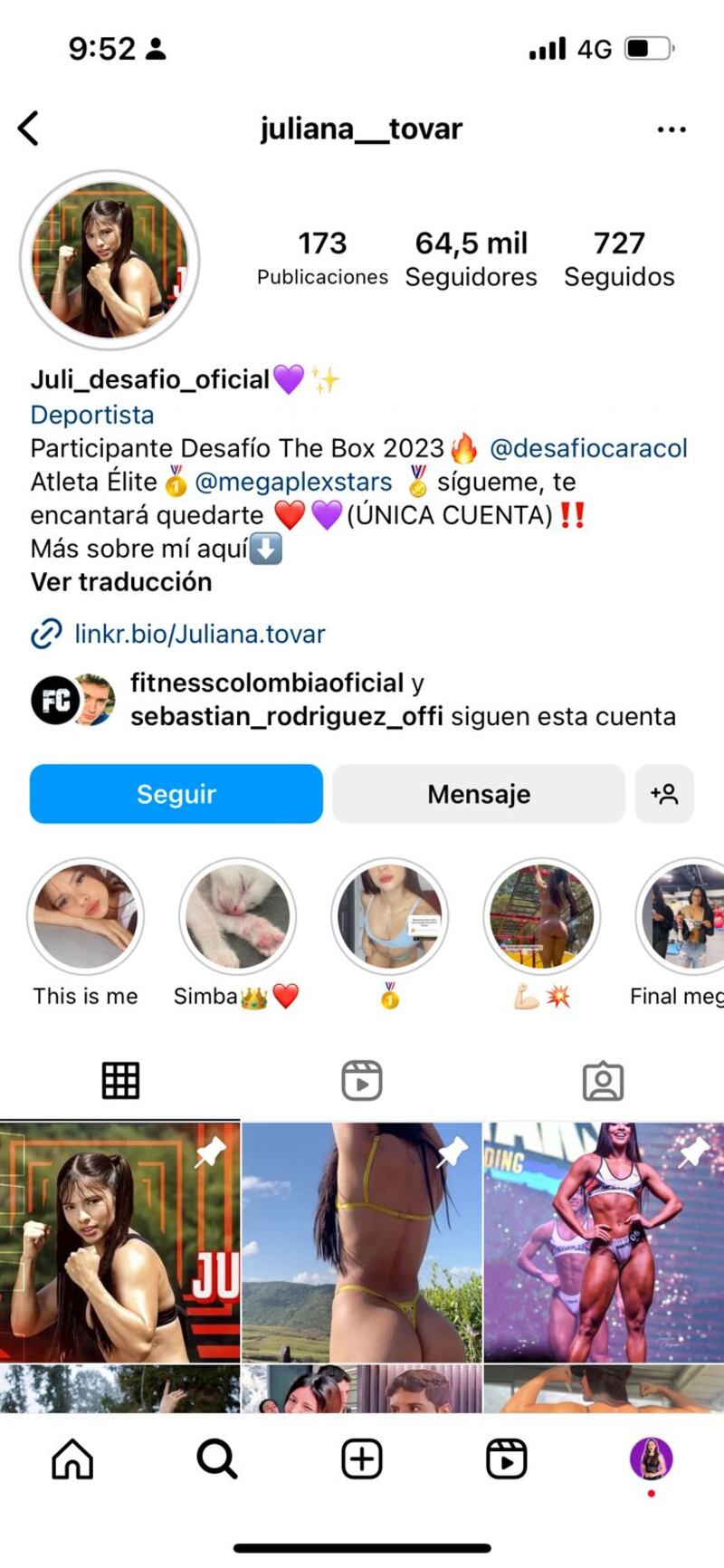Tap the Home icon in bottom navigation
This screenshot has width=724, height=1568.
pos(71,1458)
